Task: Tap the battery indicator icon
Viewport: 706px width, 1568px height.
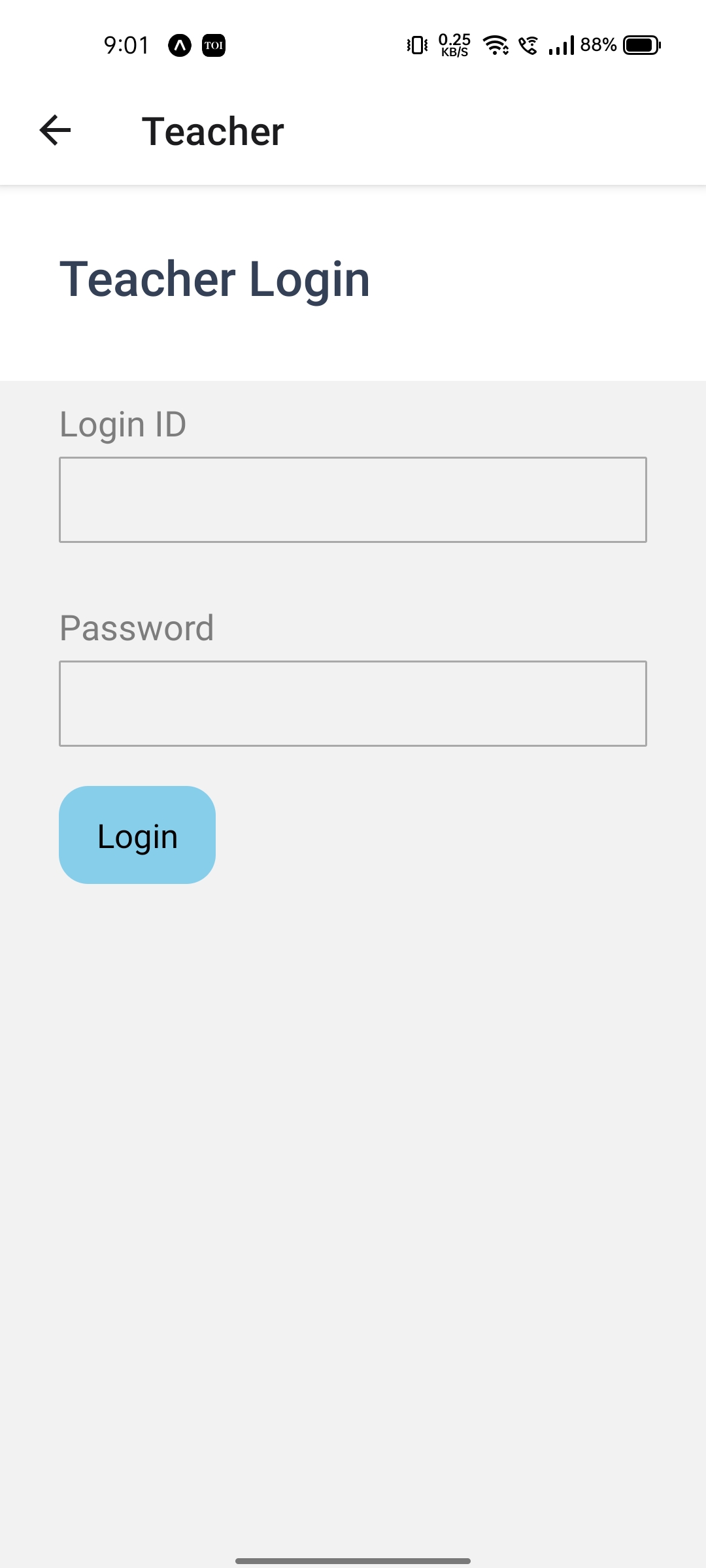Action: click(x=642, y=45)
